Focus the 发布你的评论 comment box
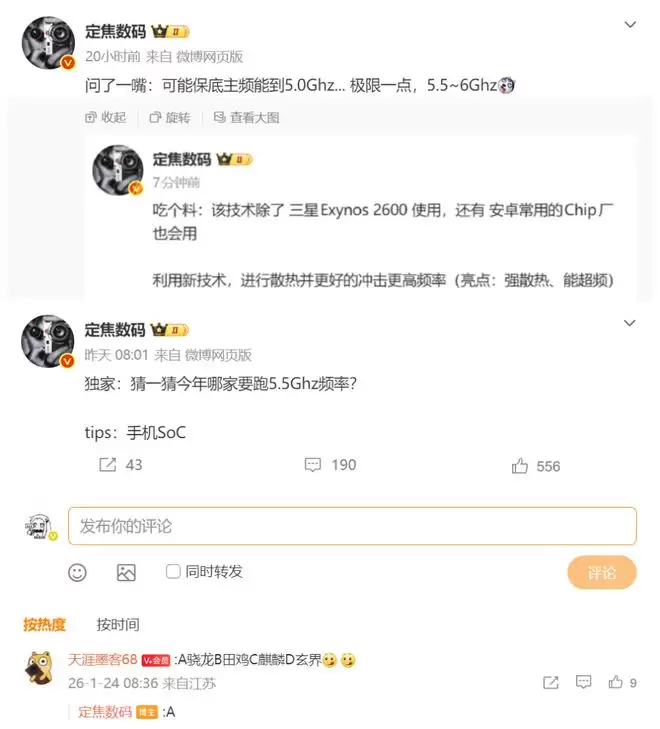This screenshot has height=729, width=660. (352, 526)
